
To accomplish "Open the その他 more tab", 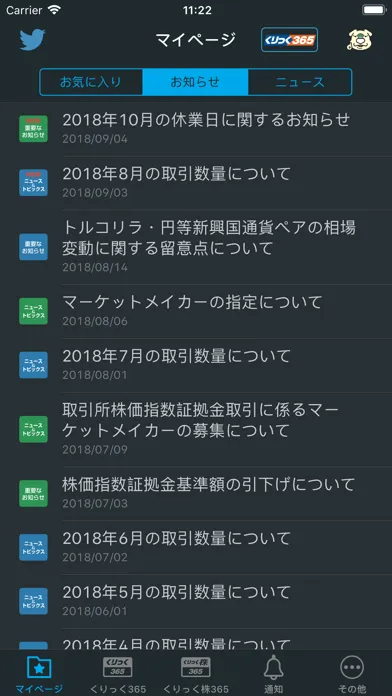I will tap(352, 674).
